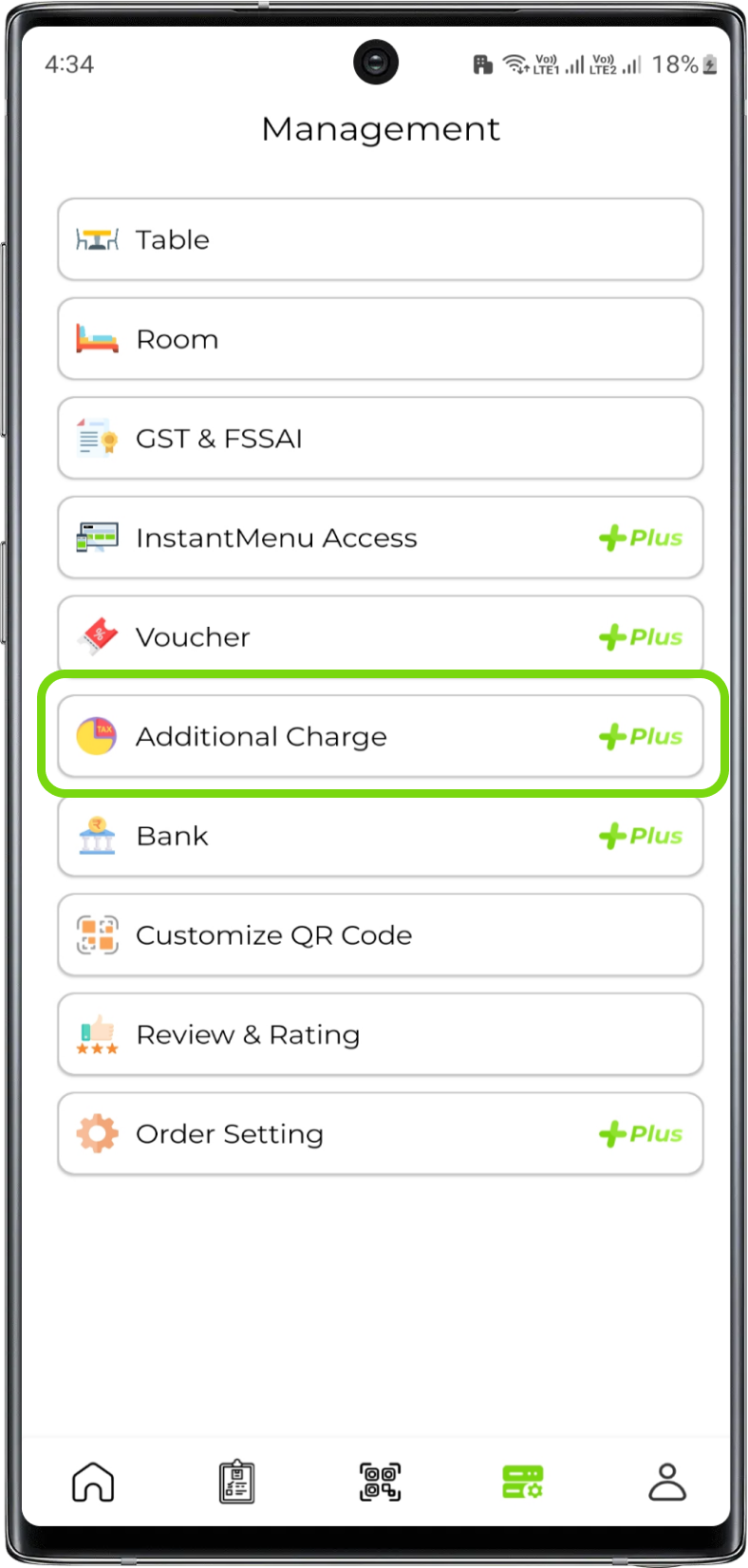748x1568 pixels.
Task: Switch to the orders clipboard tab
Action: [236, 1482]
